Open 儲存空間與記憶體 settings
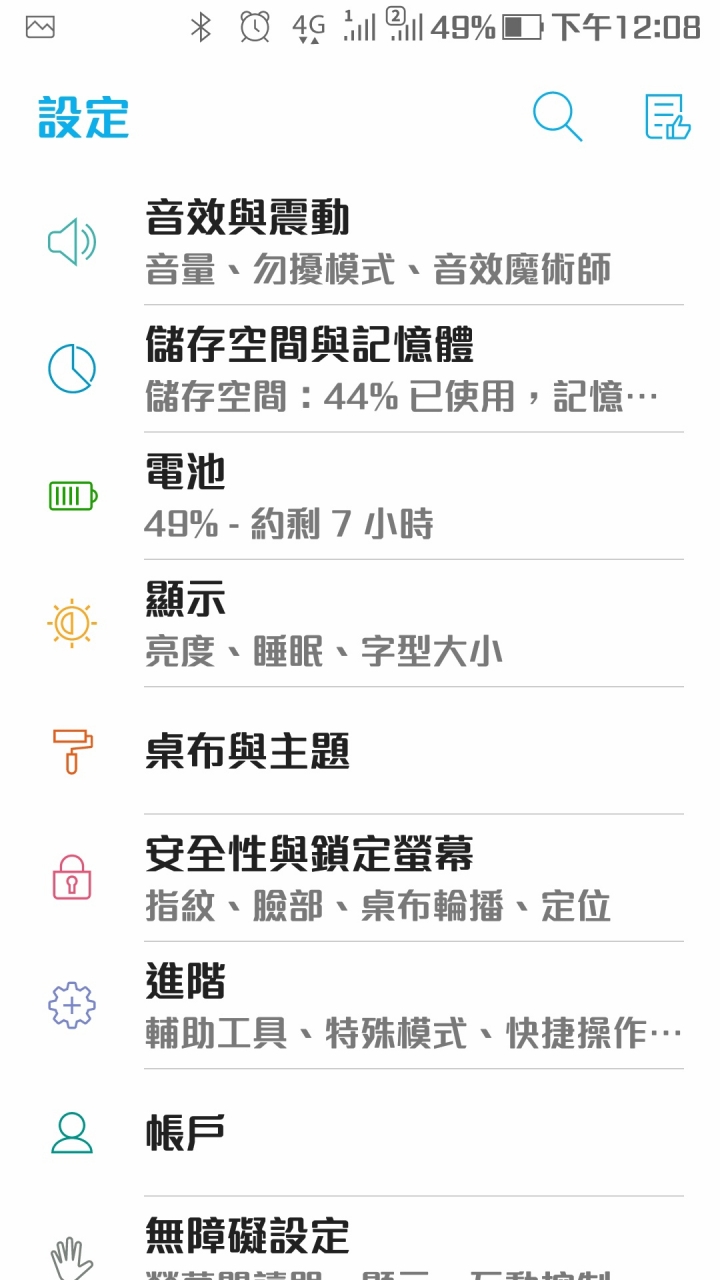Screen dimensions: 720x1280 360,369
